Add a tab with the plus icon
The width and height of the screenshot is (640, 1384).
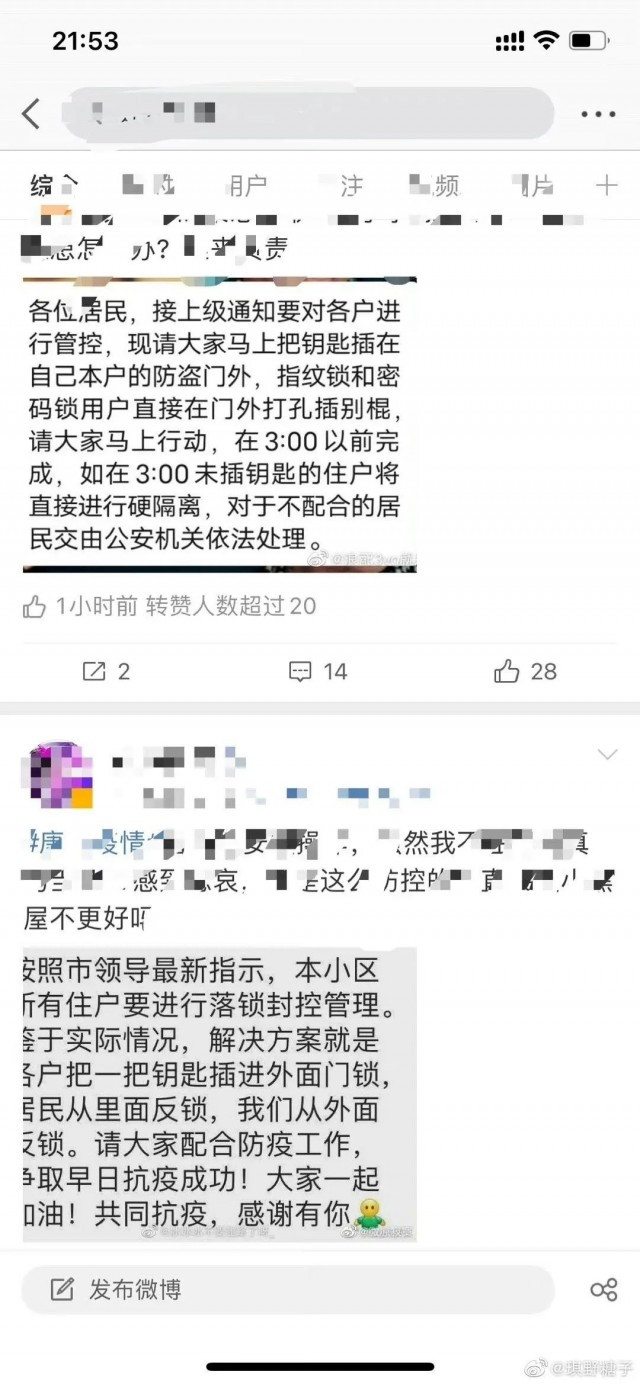pyautogui.click(x=607, y=185)
